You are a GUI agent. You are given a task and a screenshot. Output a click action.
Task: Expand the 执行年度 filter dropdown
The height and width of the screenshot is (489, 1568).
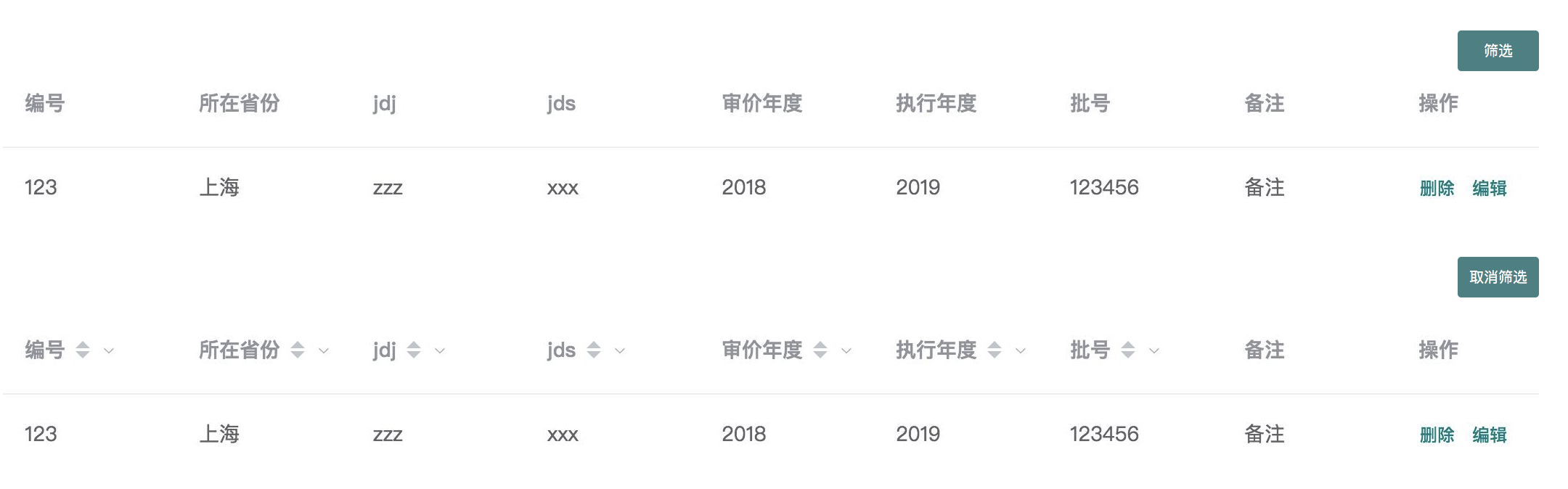[1021, 351]
